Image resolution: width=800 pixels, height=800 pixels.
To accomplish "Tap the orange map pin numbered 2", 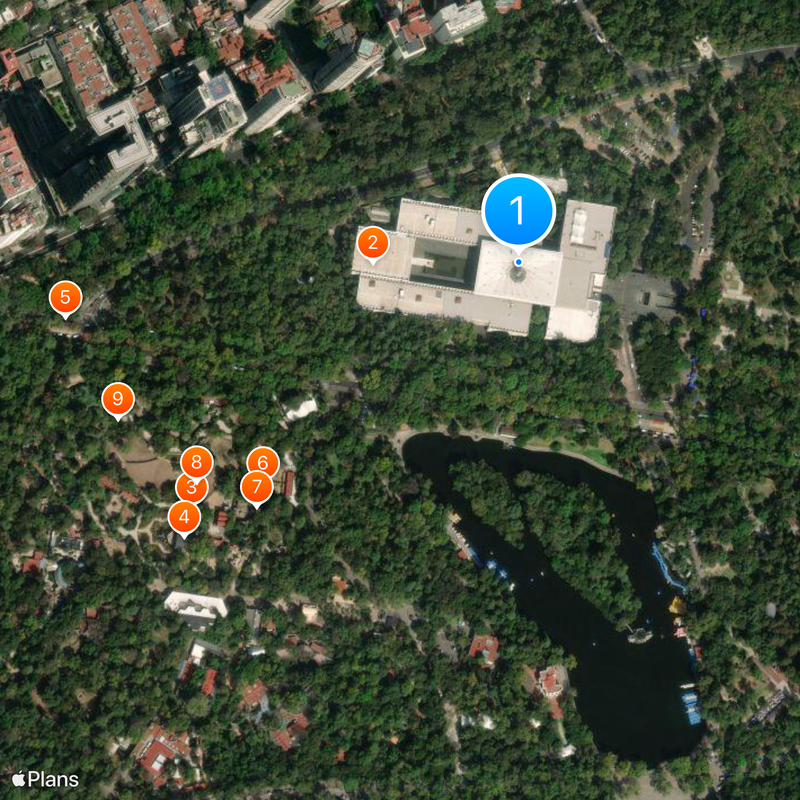I will (x=373, y=242).
